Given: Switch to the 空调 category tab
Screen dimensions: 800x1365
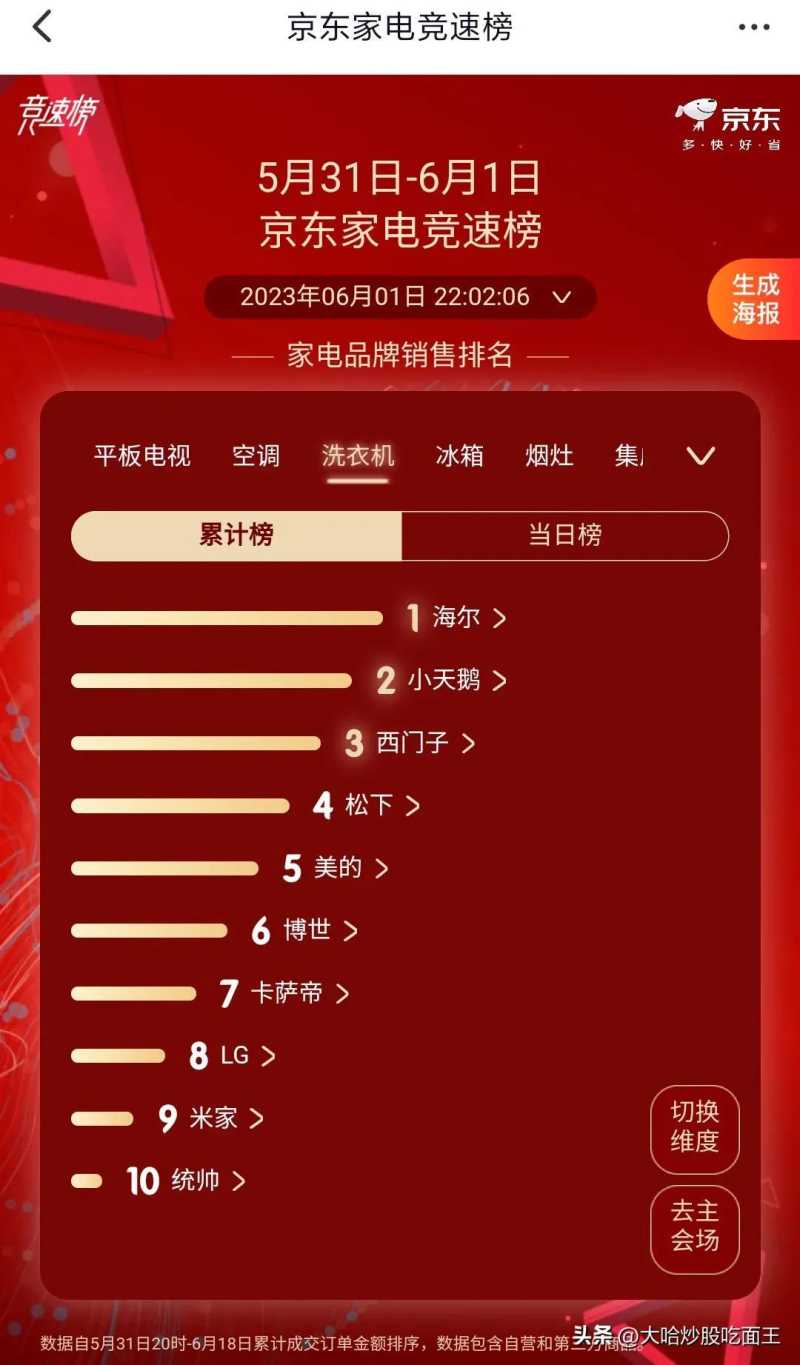Looking at the screenshot, I should [x=256, y=456].
